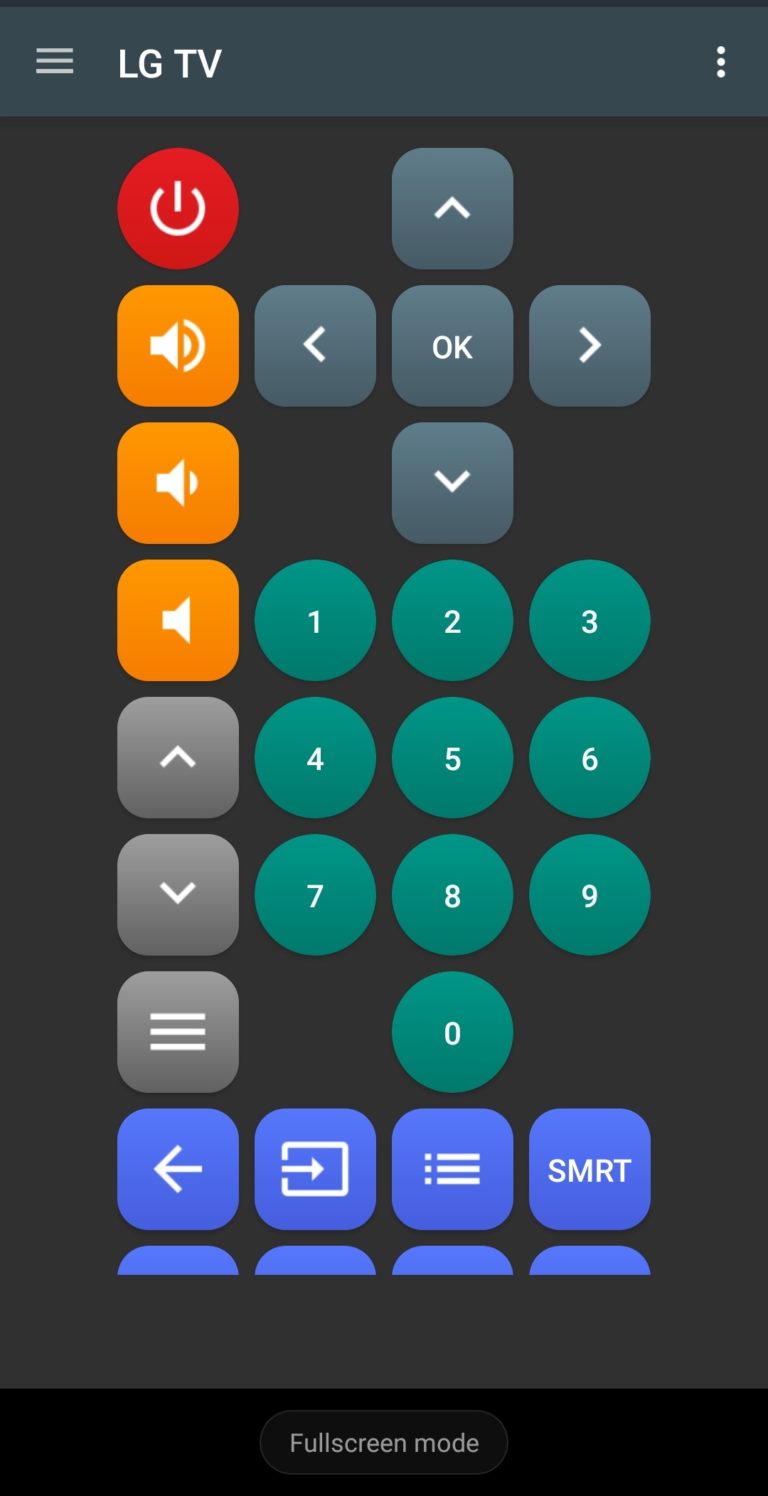Tap the red power button
The height and width of the screenshot is (1496, 768).
click(x=178, y=208)
